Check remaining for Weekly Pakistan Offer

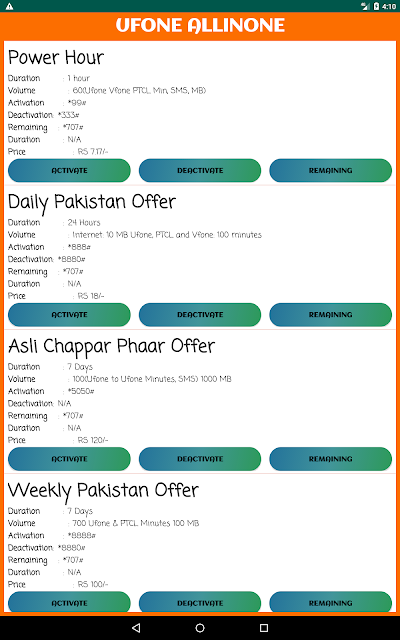[331, 602]
